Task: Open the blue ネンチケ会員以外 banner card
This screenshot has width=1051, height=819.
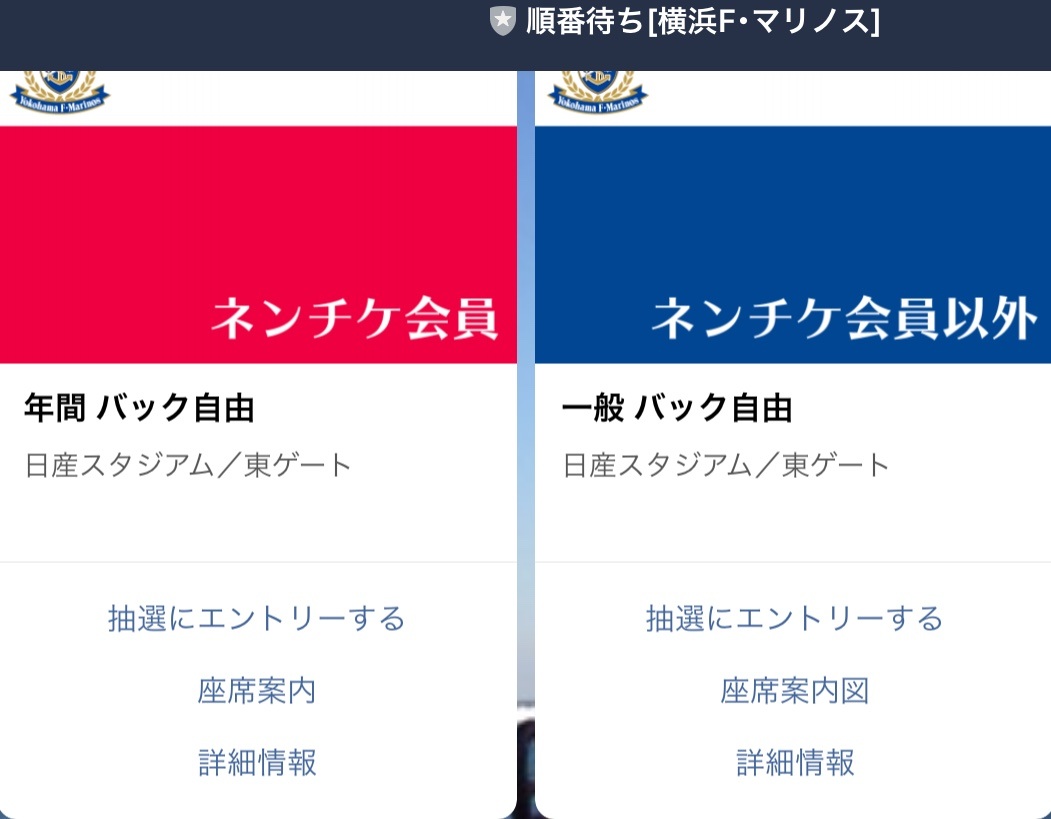Action: [793, 245]
